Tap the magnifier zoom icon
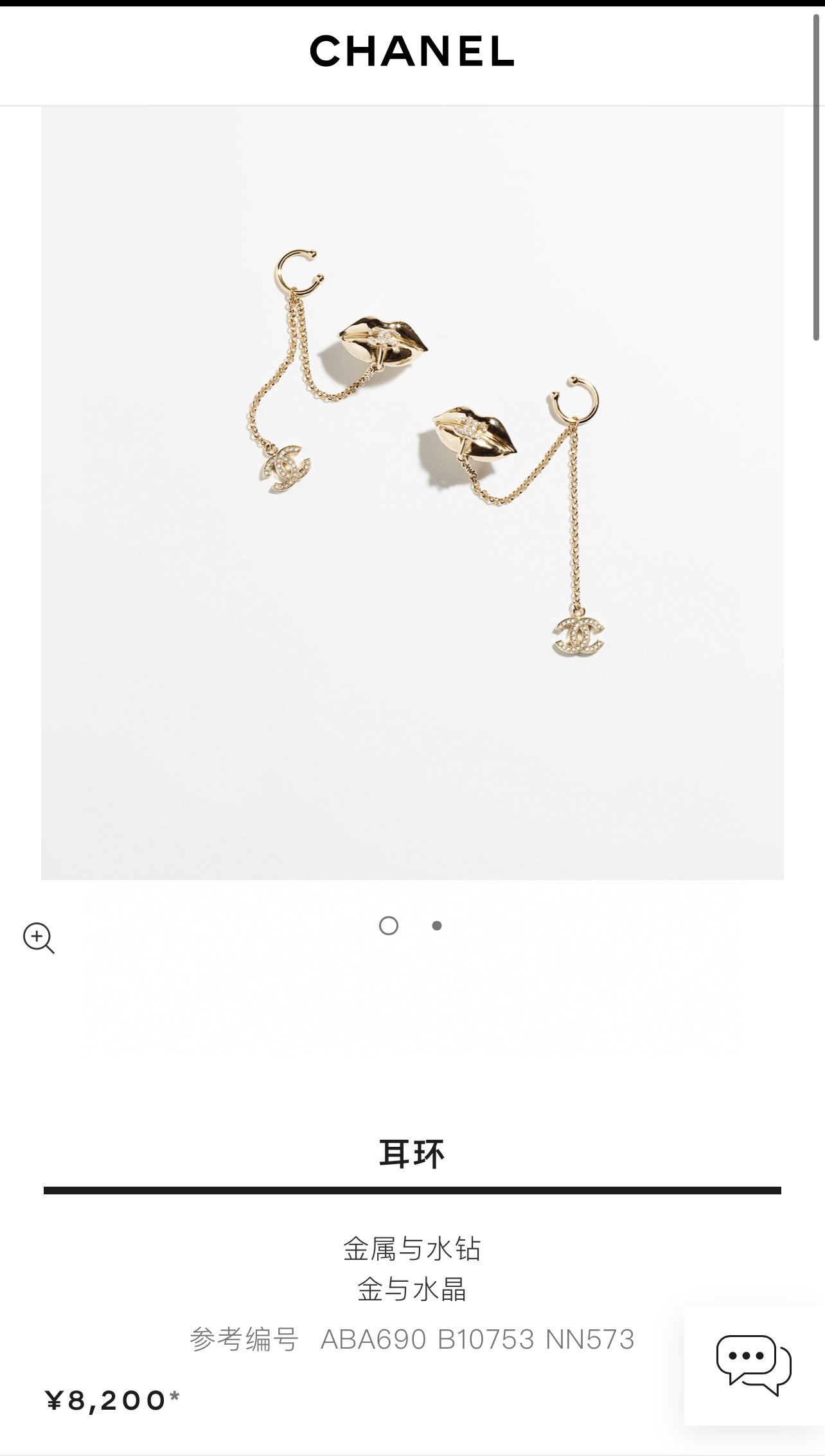825x1456 pixels. coord(39,939)
